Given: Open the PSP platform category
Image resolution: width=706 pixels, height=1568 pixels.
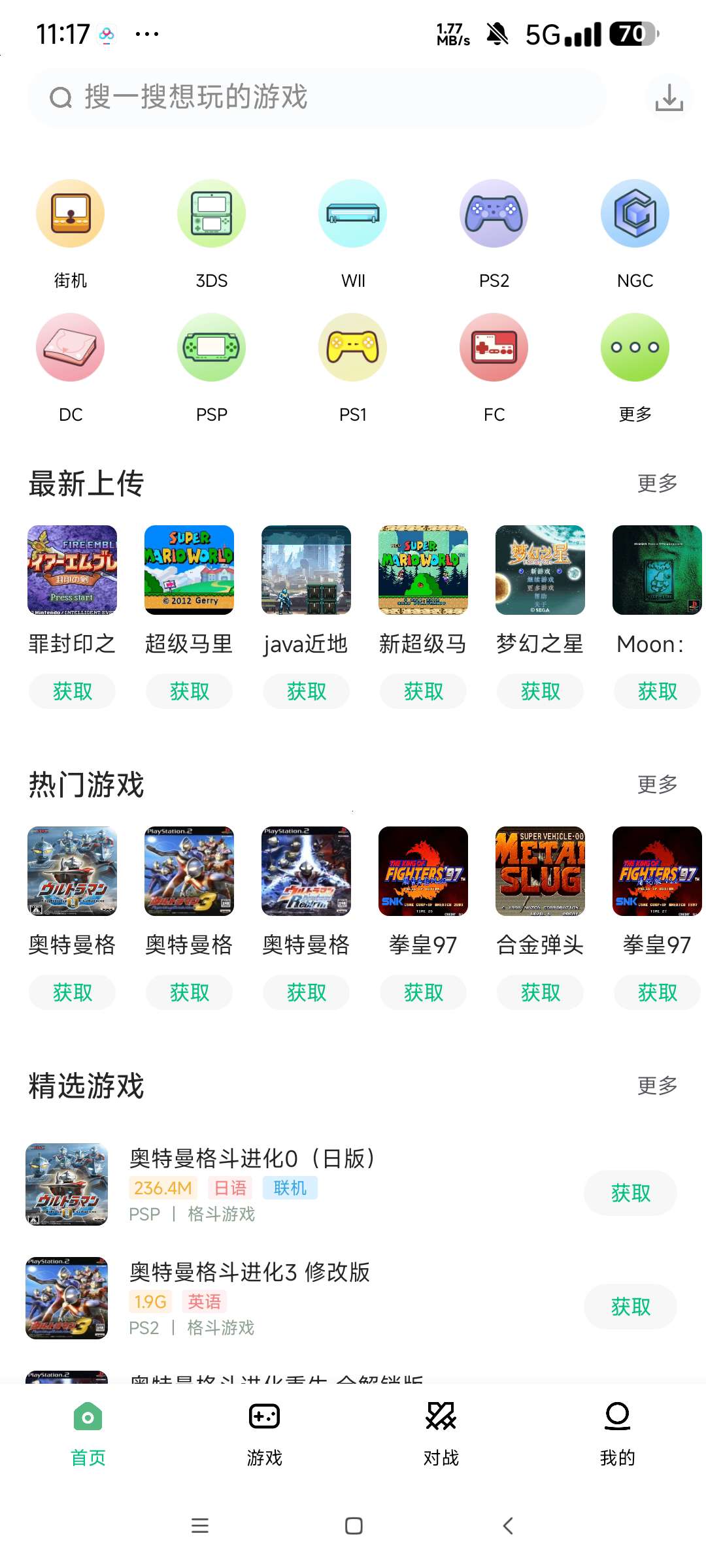Looking at the screenshot, I should (211, 348).
